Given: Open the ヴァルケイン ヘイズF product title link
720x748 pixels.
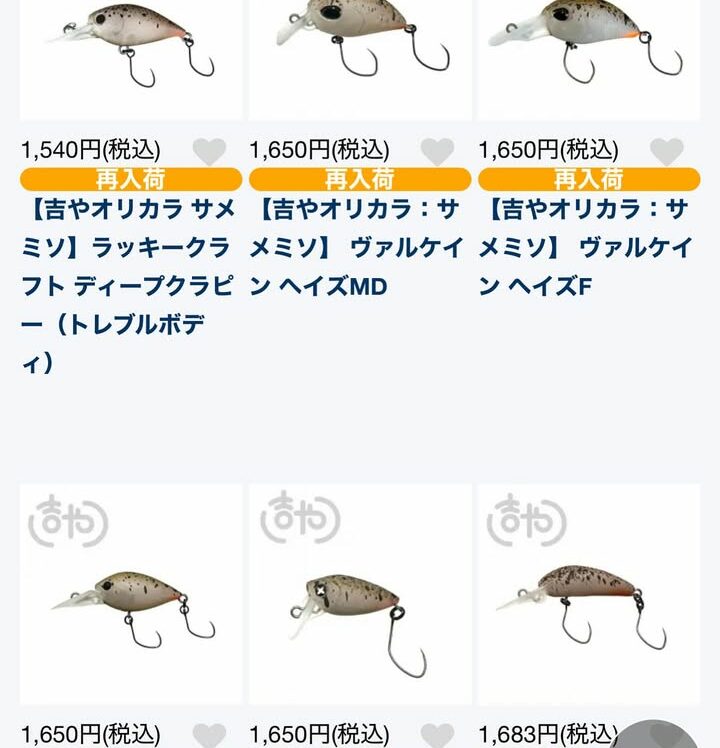Looking at the screenshot, I should tap(588, 248).
